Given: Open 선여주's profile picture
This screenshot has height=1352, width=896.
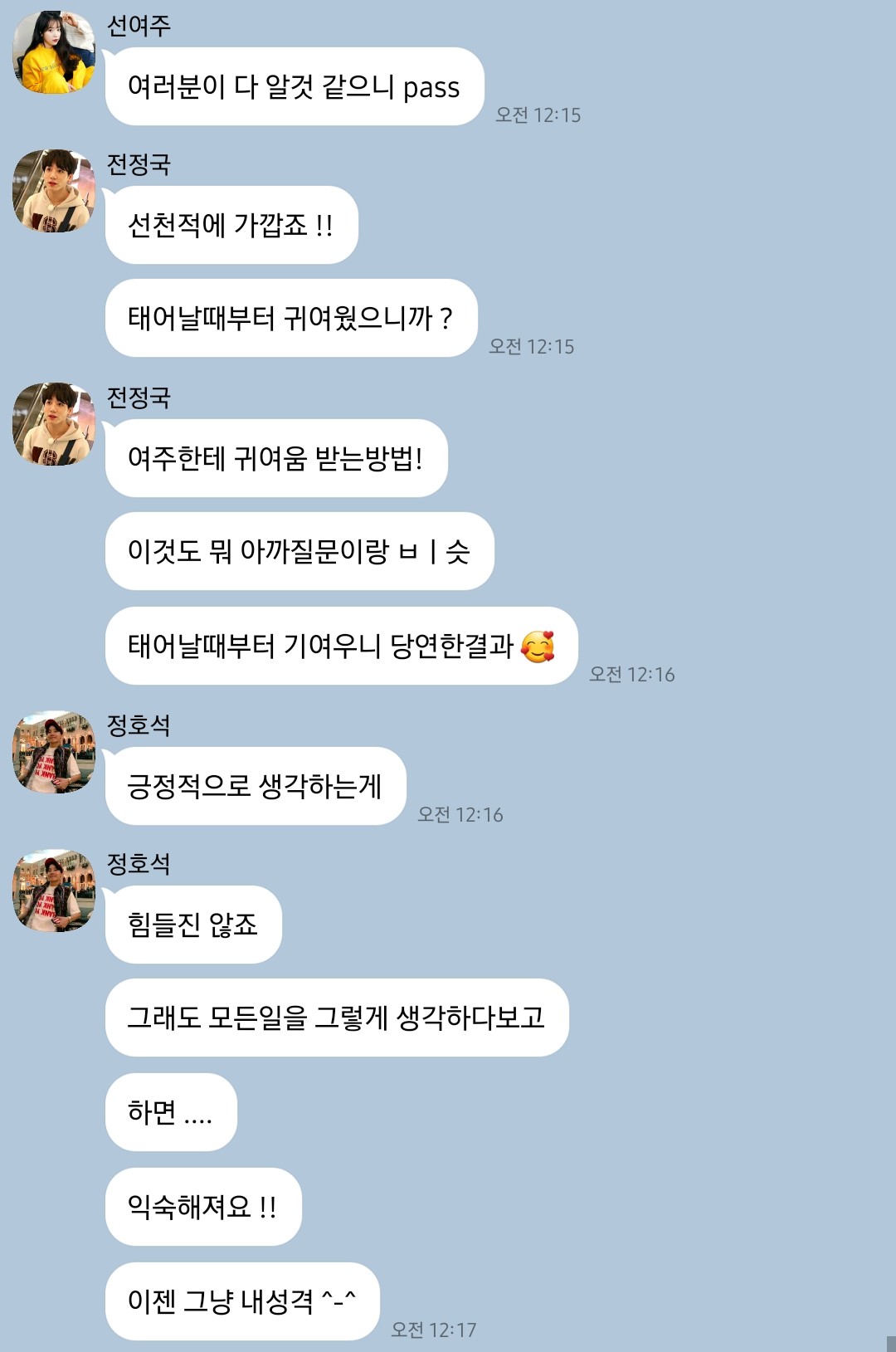Looking at the screenshot, I should (54, 52).
